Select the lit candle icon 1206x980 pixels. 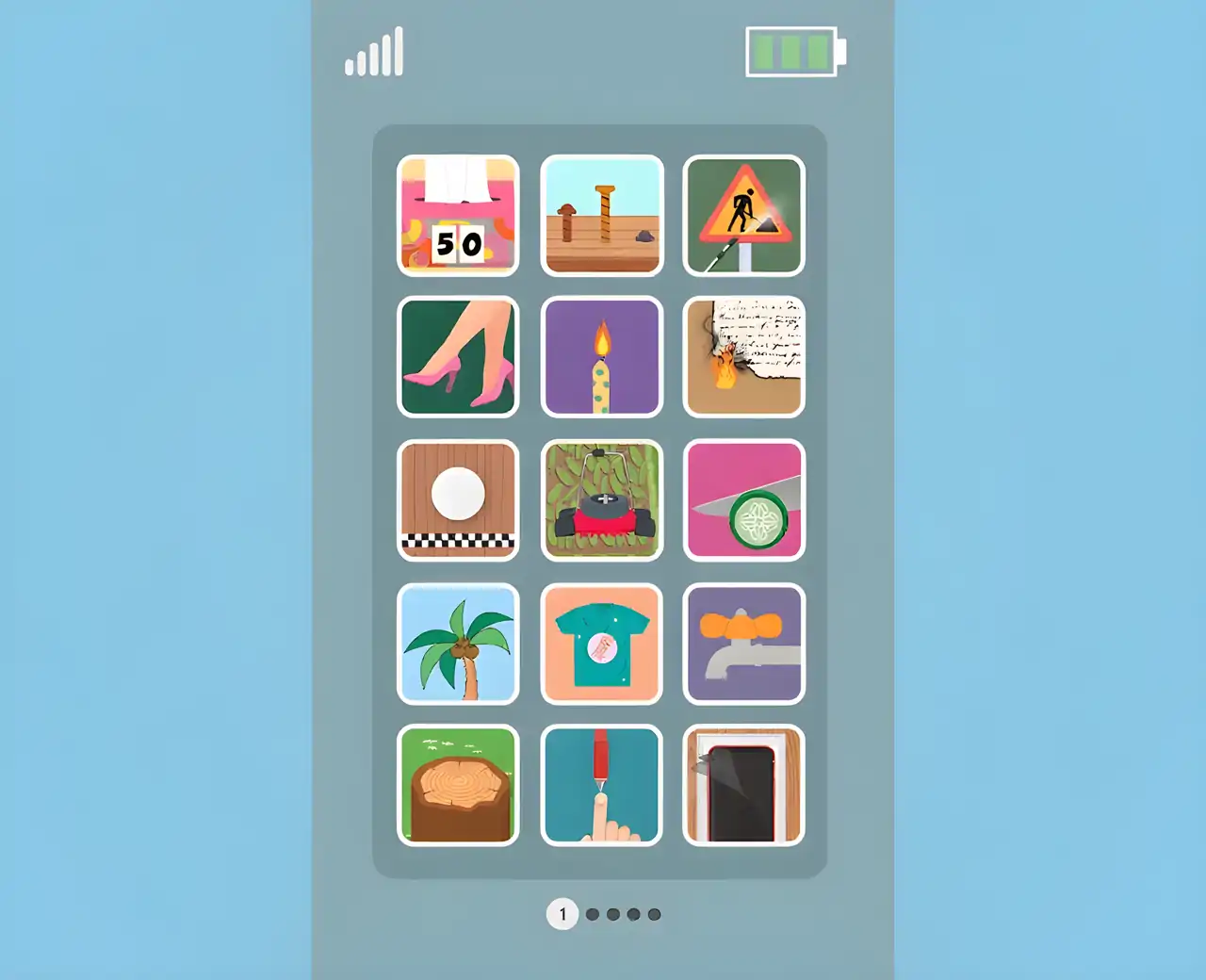(602, 357)
